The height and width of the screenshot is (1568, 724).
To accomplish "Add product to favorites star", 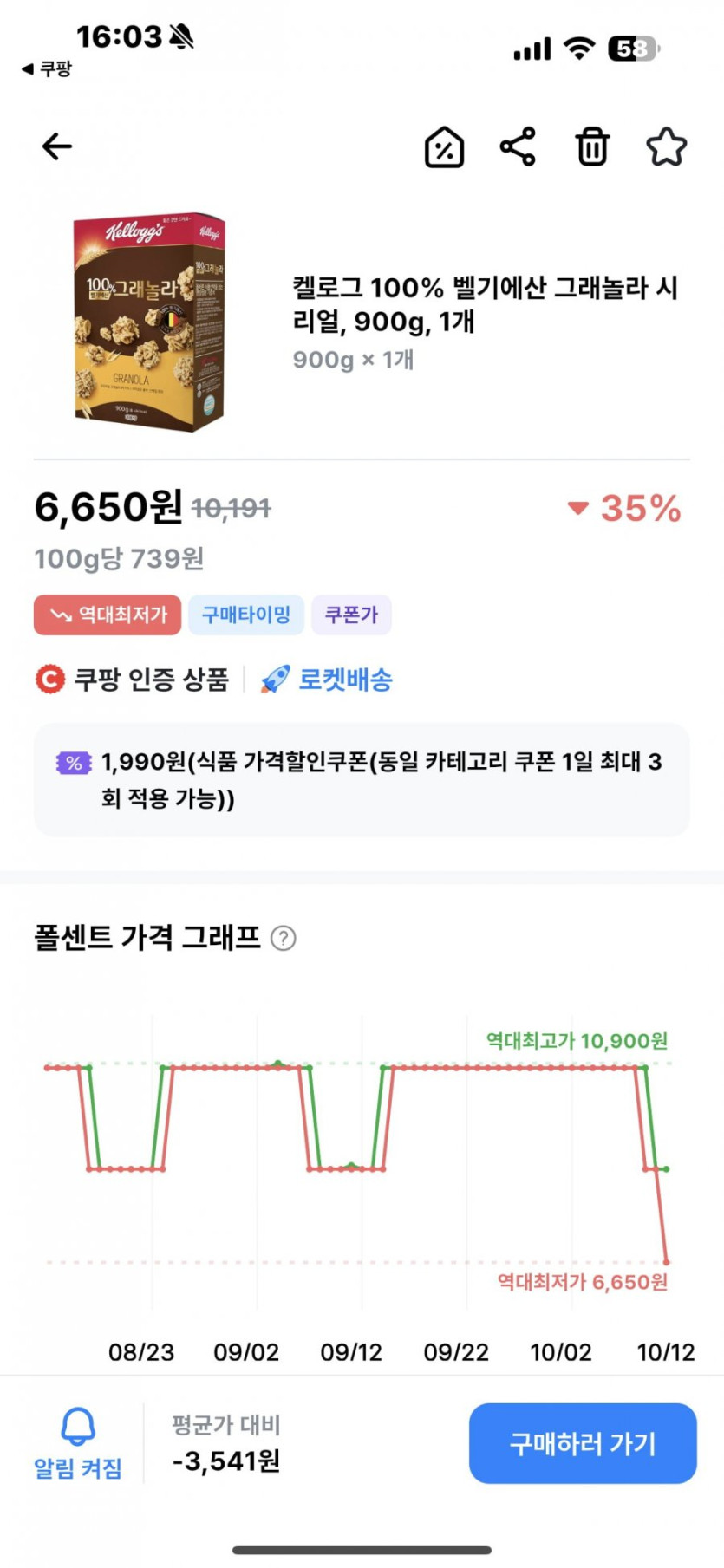I will 666,146.
